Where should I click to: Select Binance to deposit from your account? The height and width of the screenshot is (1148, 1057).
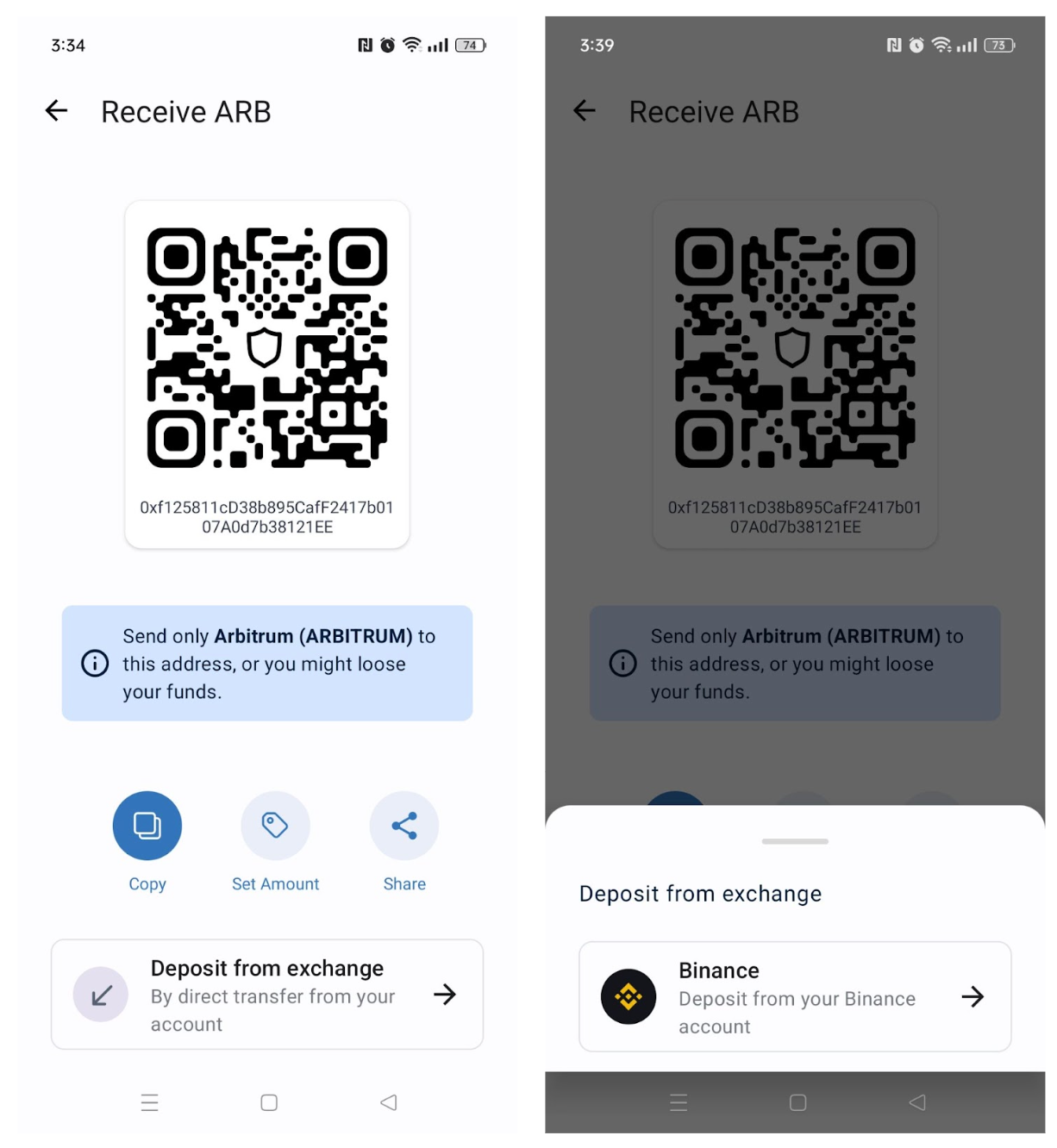point(794,997)
